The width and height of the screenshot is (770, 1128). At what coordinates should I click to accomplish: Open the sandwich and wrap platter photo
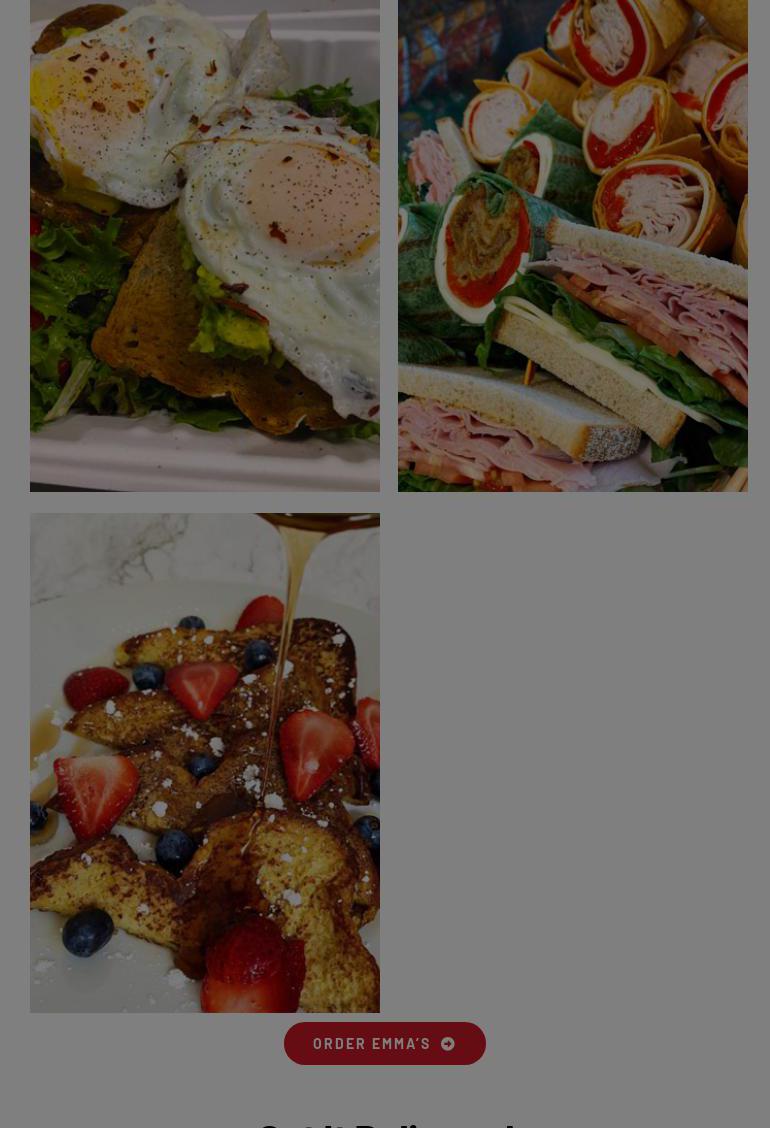[x=572, y=245]
